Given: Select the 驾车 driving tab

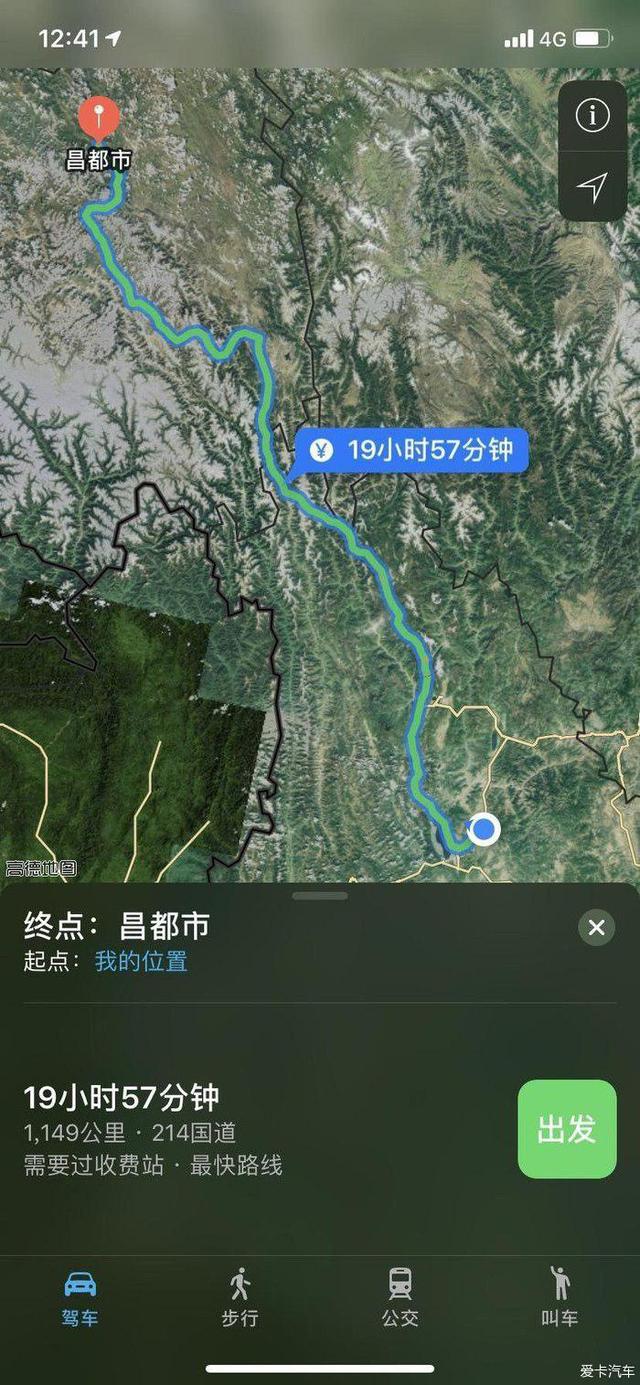Looking at the screenshot, I should click(80, 1296).
